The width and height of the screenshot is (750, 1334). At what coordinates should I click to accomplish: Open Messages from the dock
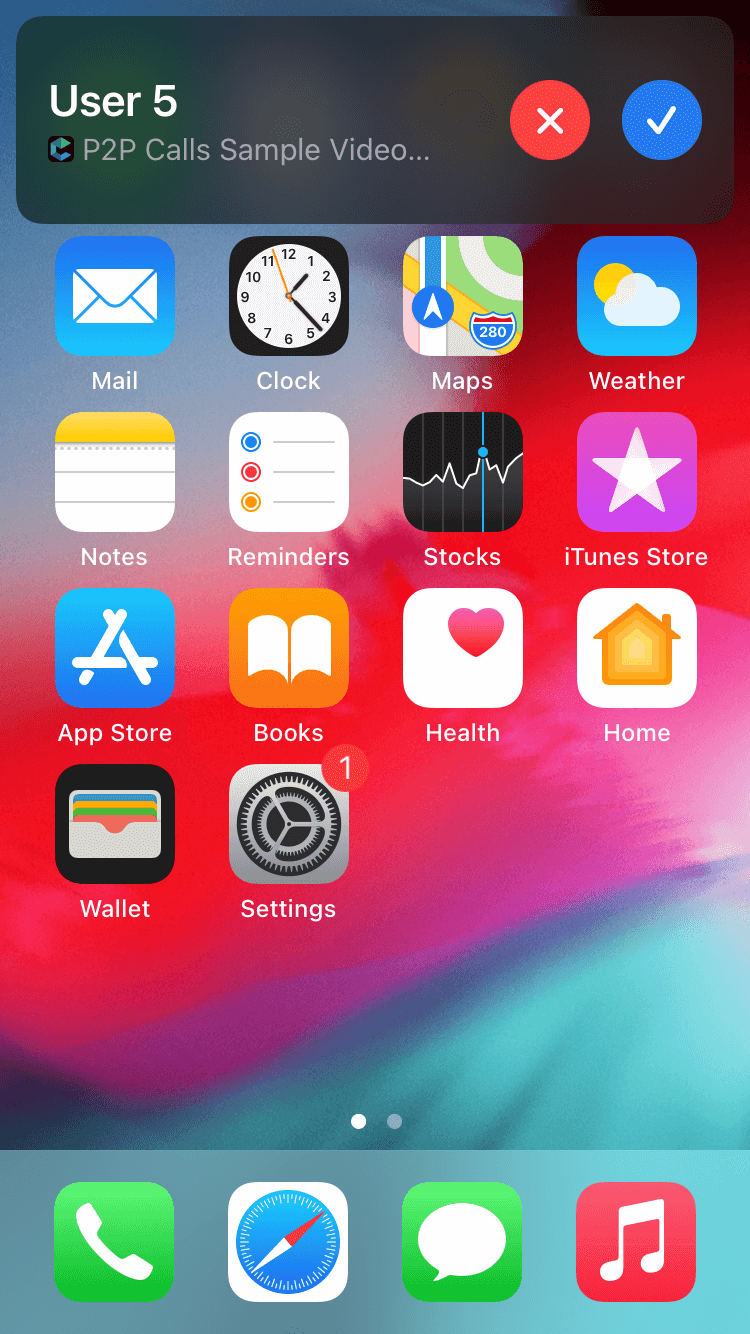point(462,1242)
